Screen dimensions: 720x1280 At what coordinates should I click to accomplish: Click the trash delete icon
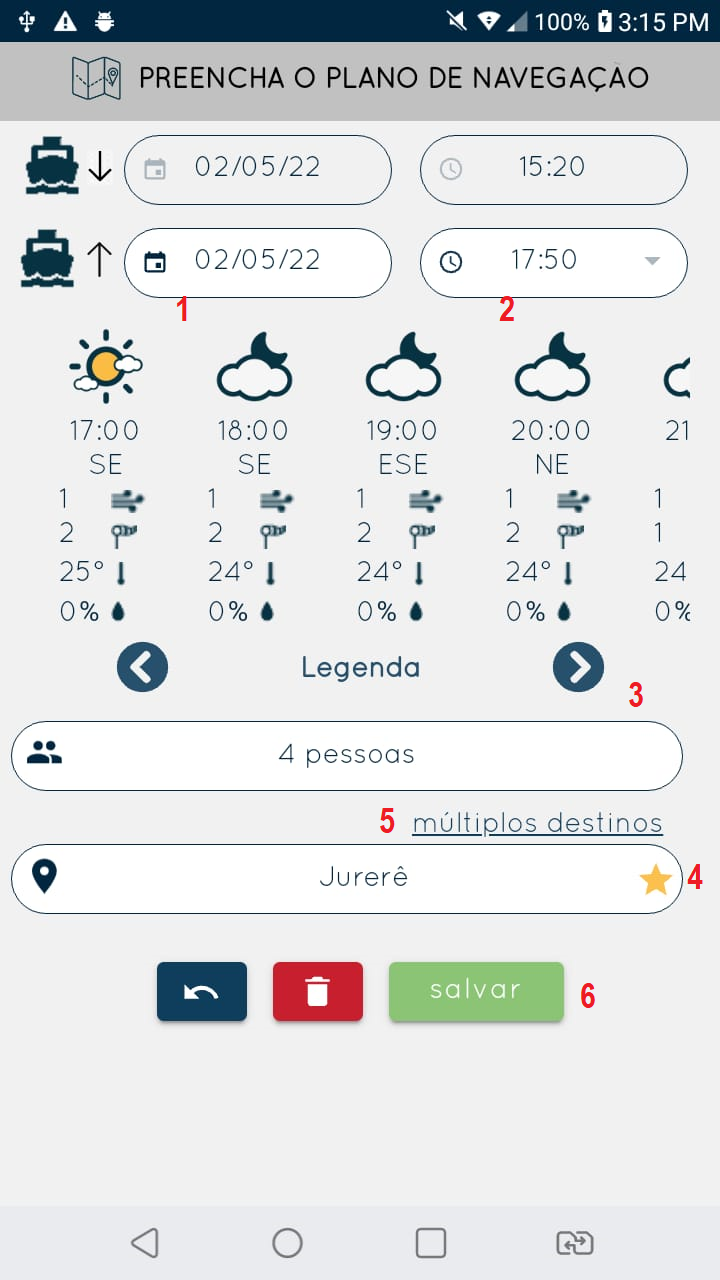point(317,991)
